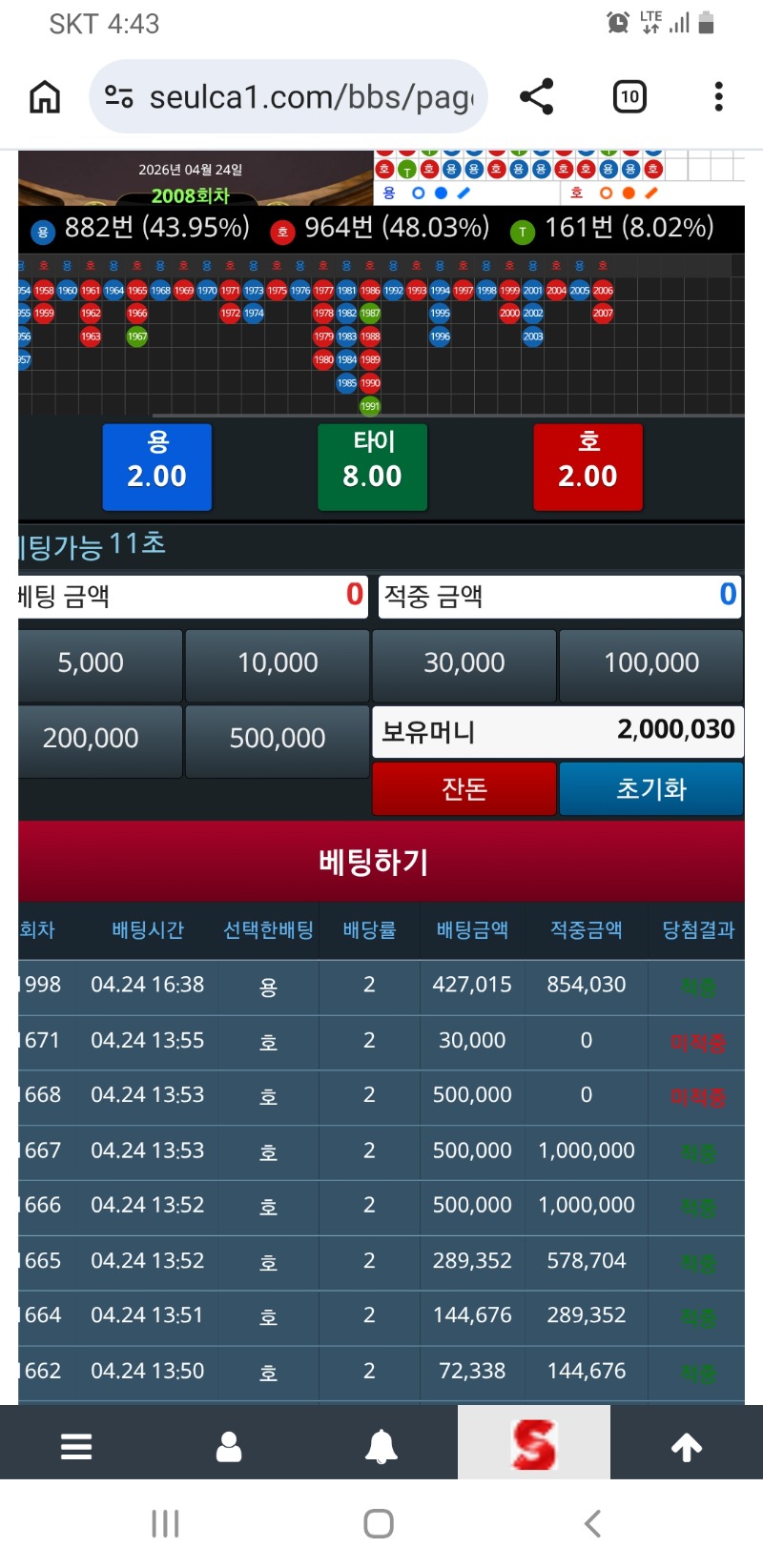Open notifications via the bell icon

(x=381, y=1446)
